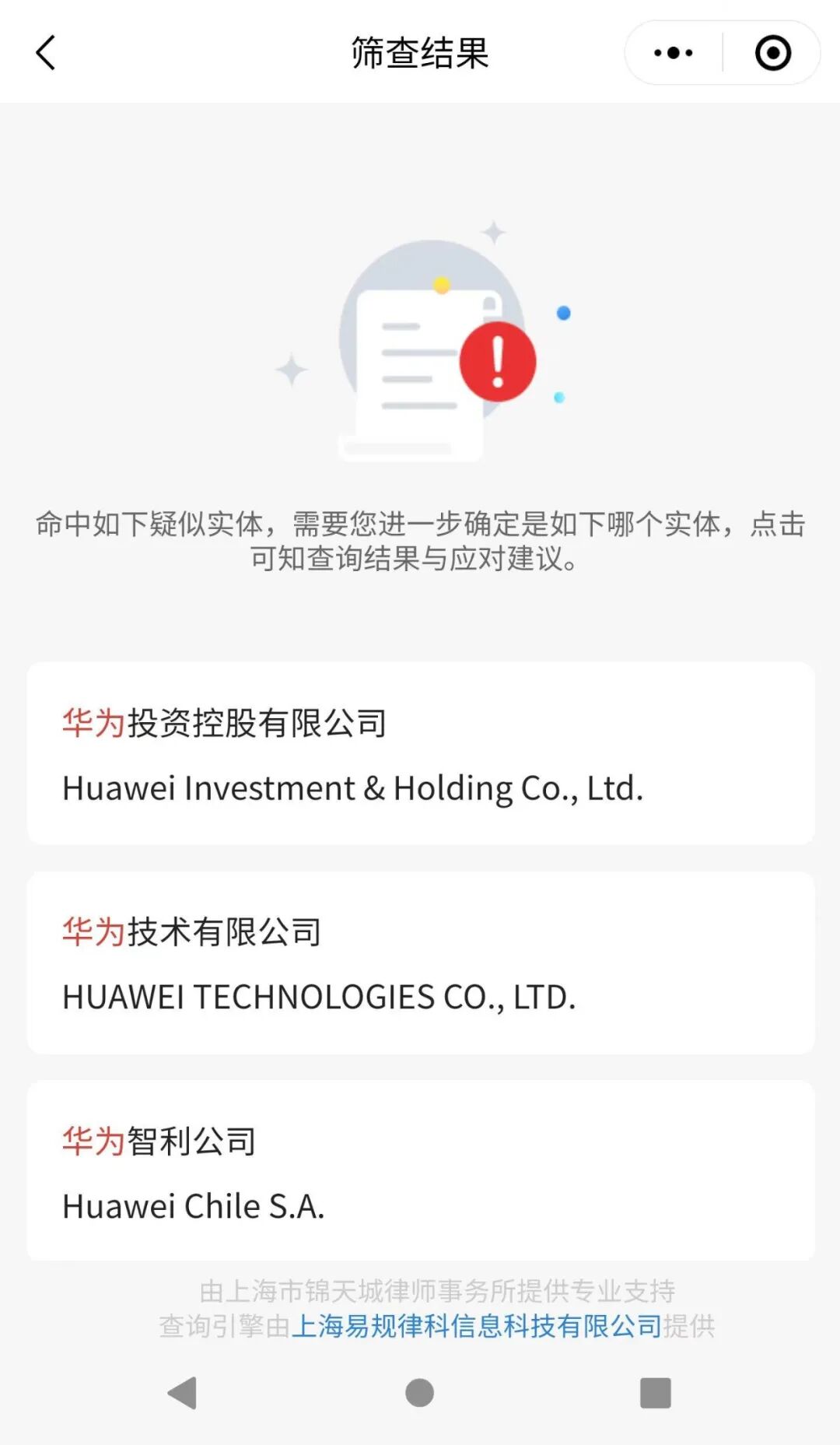Screen dimensions: 840x1445
Task: Choose the Huawei Chile S.A. entity
Action: (420, 1171)
